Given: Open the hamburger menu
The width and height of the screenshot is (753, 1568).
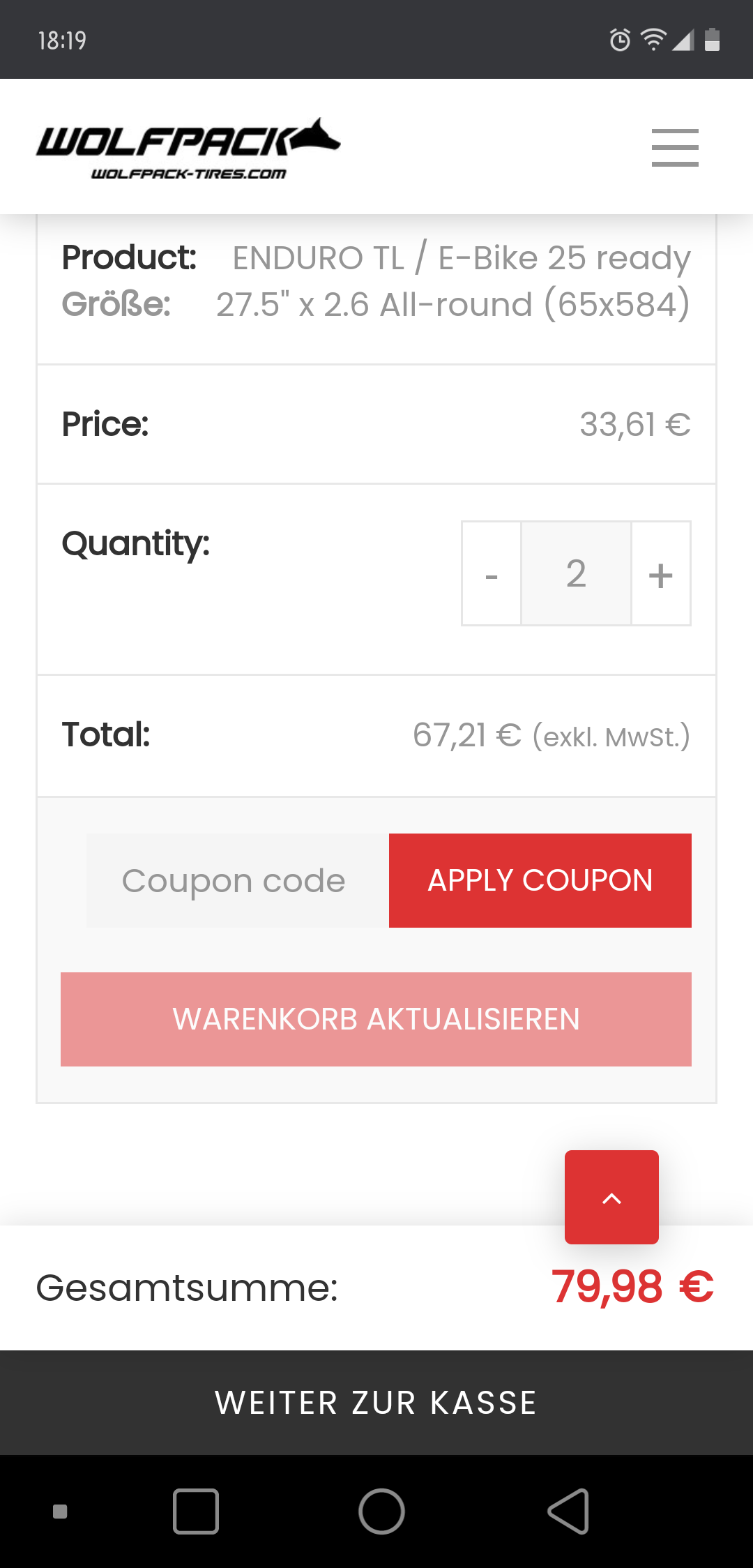Looking at the screenshot, I should 674,147.
